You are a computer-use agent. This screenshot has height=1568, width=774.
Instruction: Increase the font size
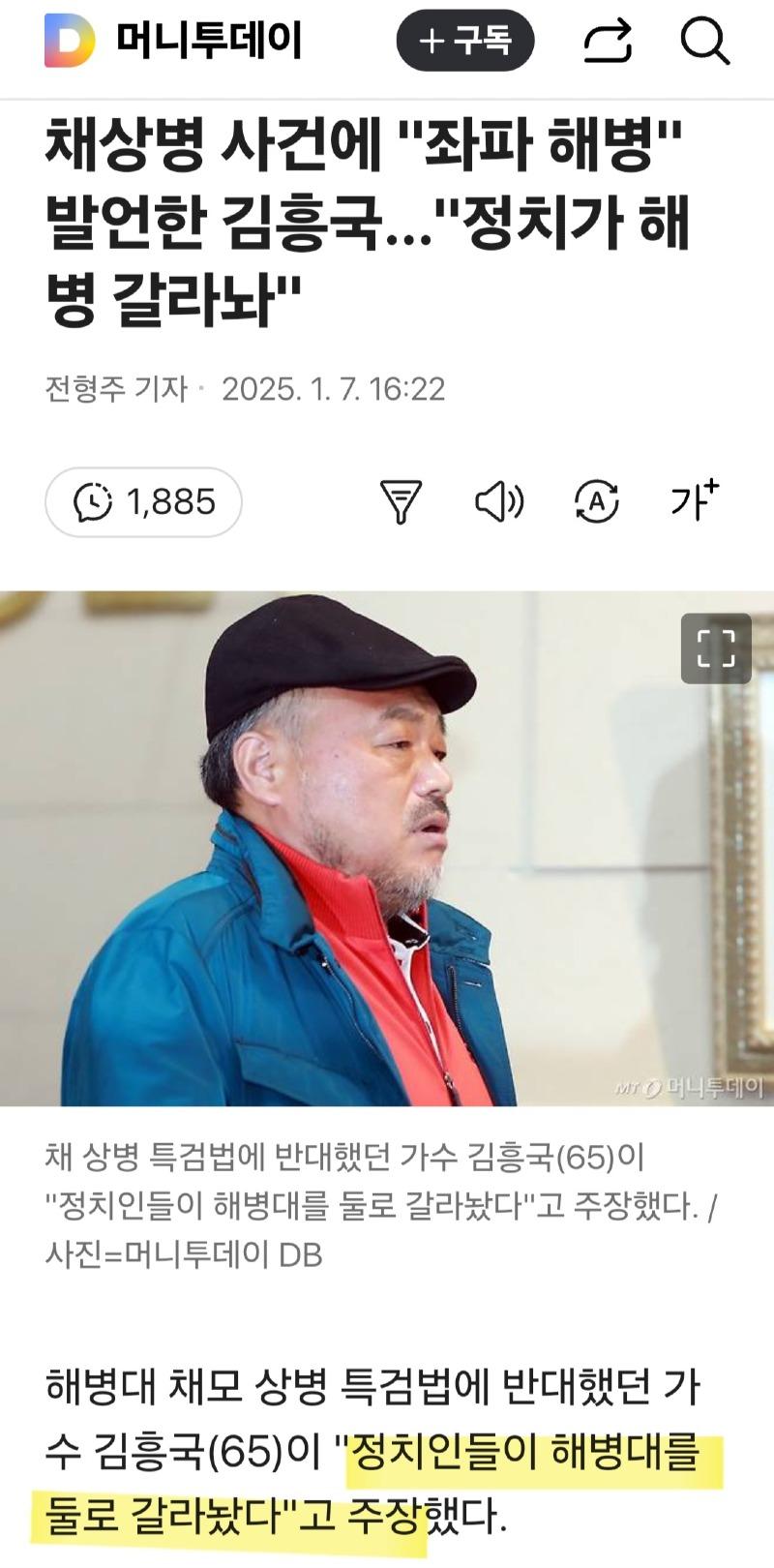[x=695, y=499]
